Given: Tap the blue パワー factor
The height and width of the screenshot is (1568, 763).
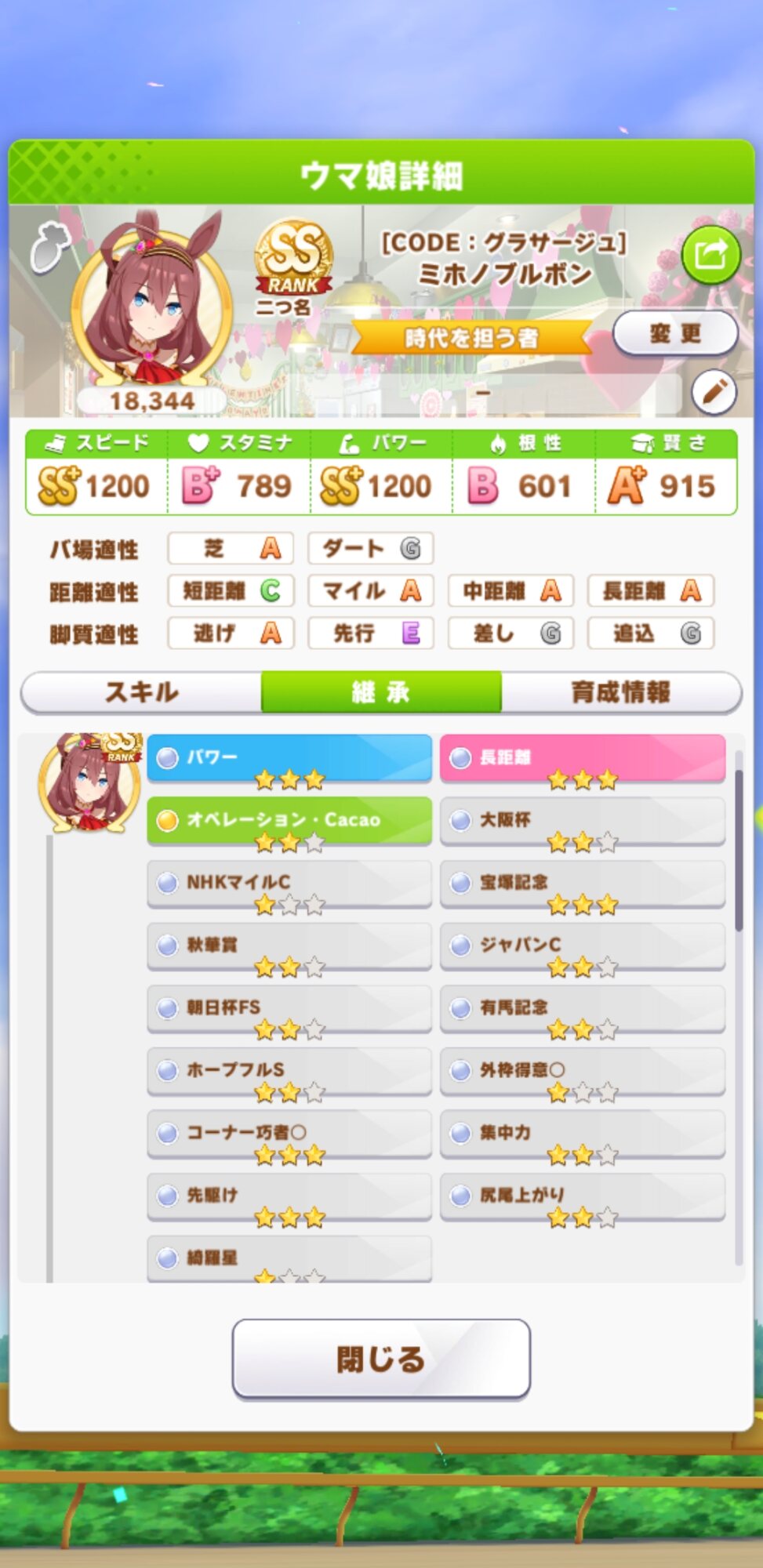Looking at the screenshot, I should [289, 757].
